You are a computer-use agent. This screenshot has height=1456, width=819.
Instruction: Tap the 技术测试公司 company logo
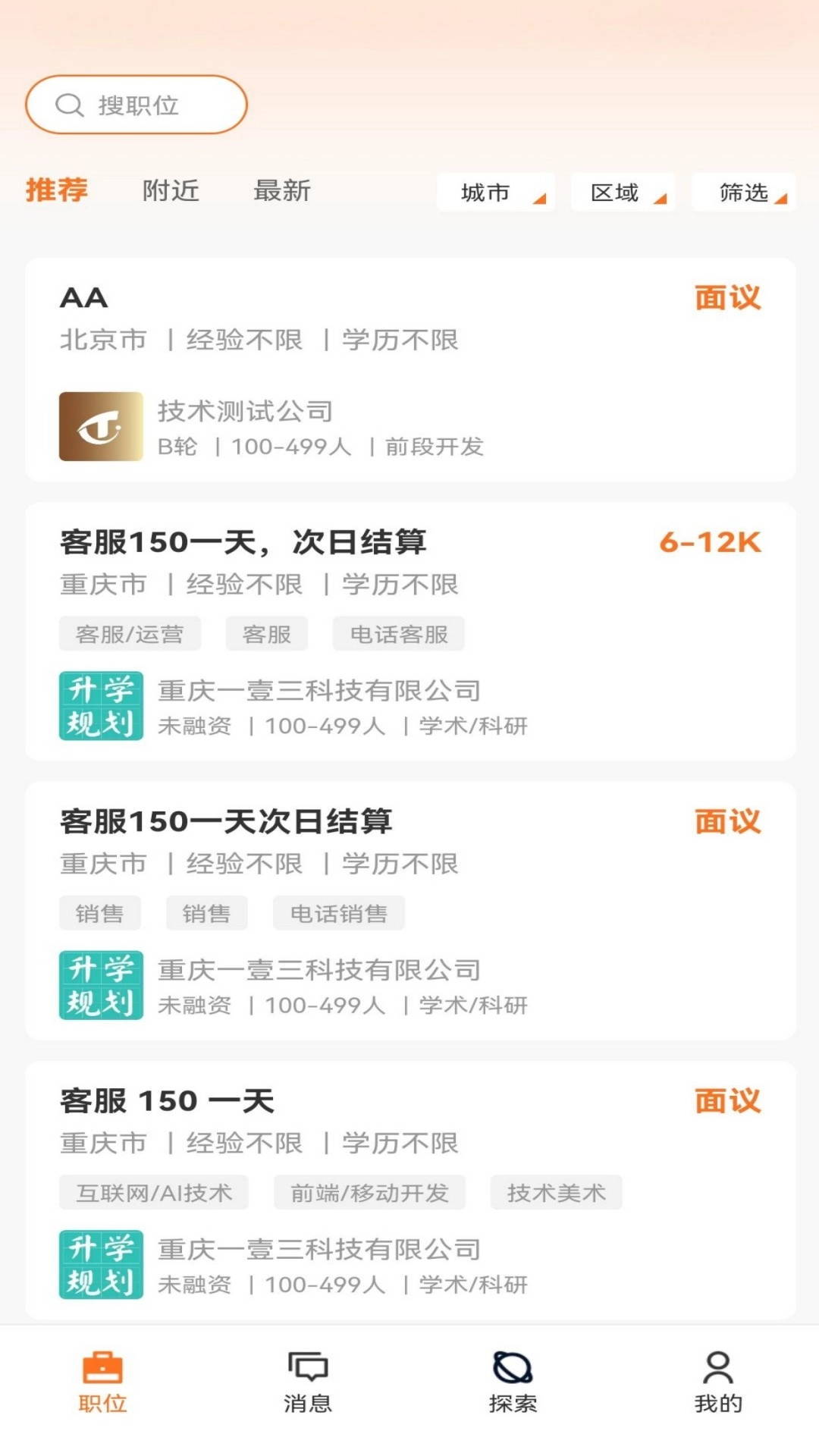[x=99, y=427]
